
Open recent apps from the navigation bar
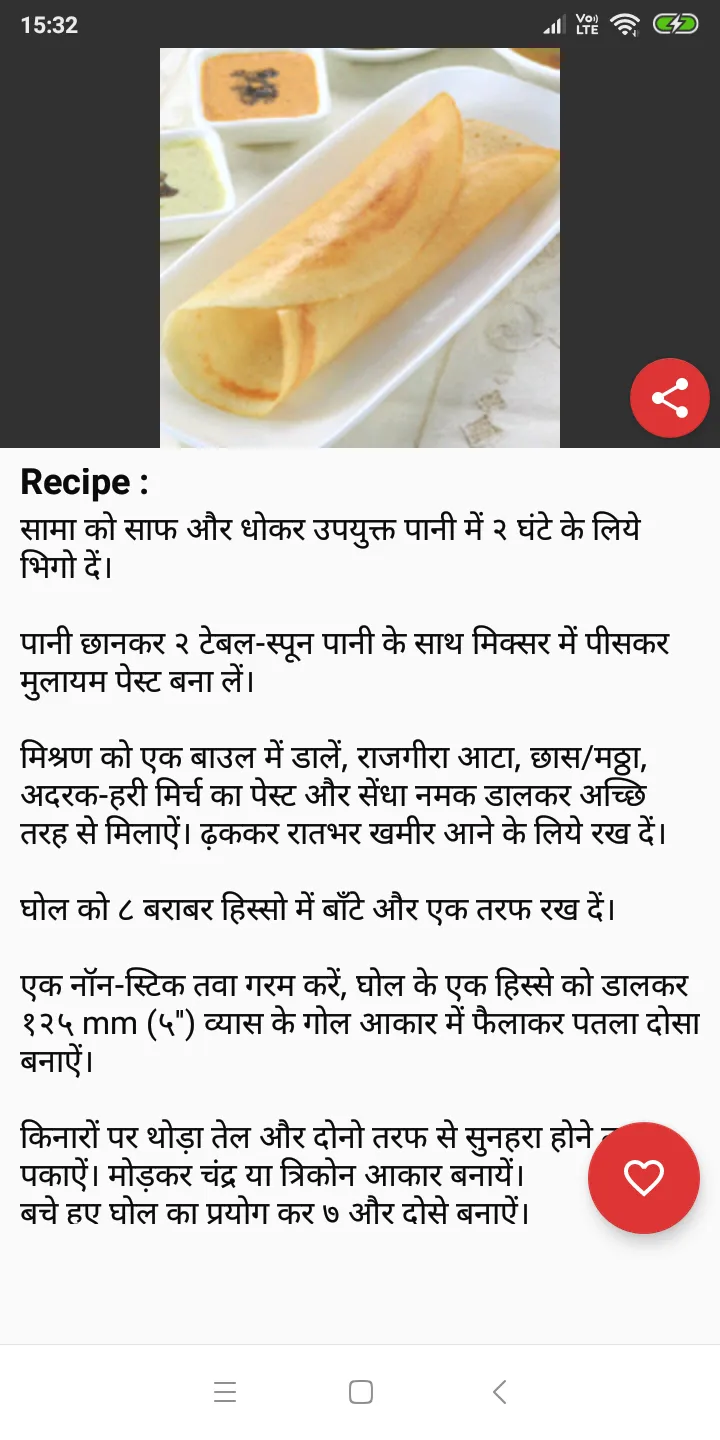click(x=225, y=1391)
